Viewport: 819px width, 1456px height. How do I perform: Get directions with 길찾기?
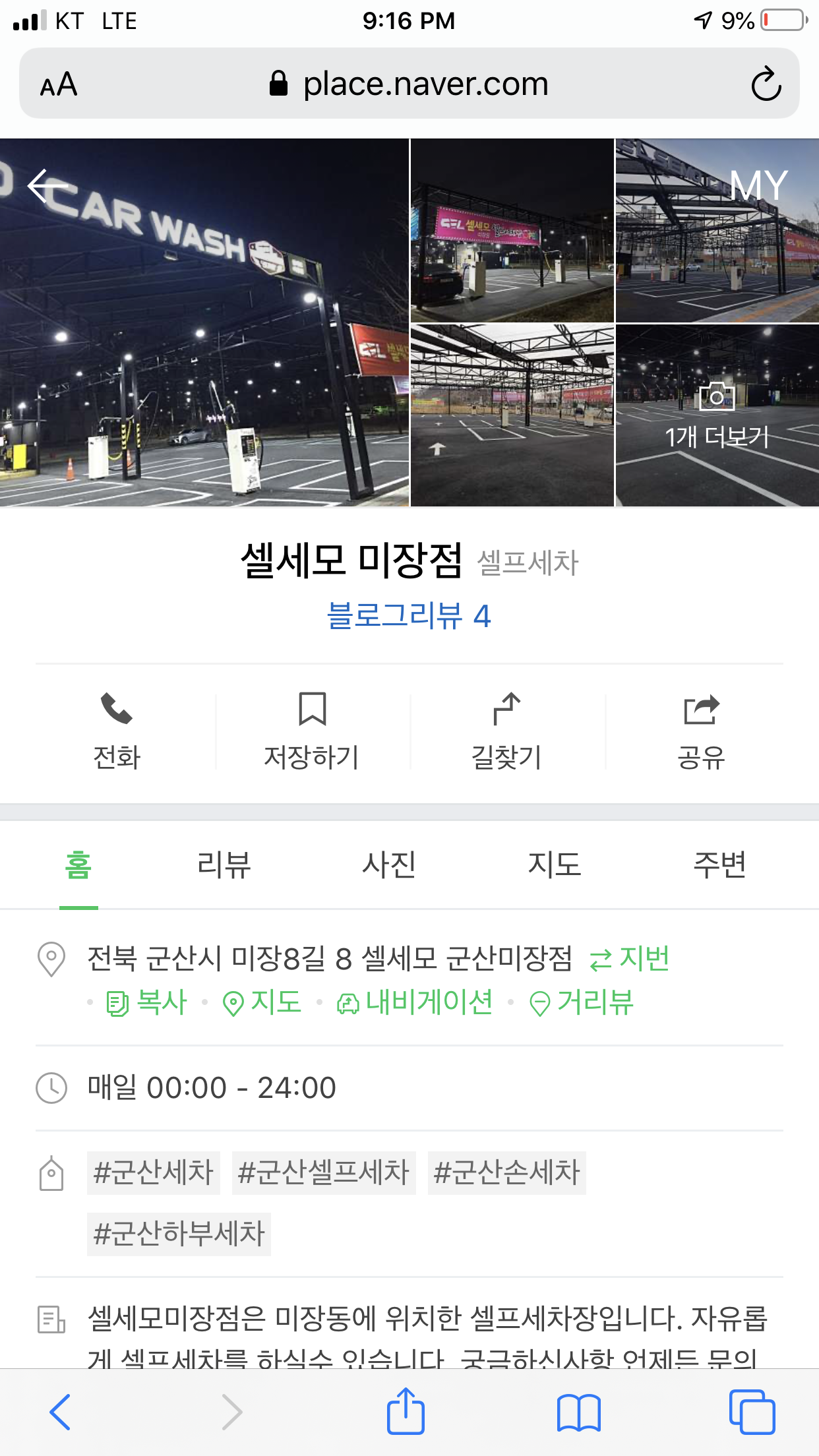pyautogui.click(x=506, y=731)
